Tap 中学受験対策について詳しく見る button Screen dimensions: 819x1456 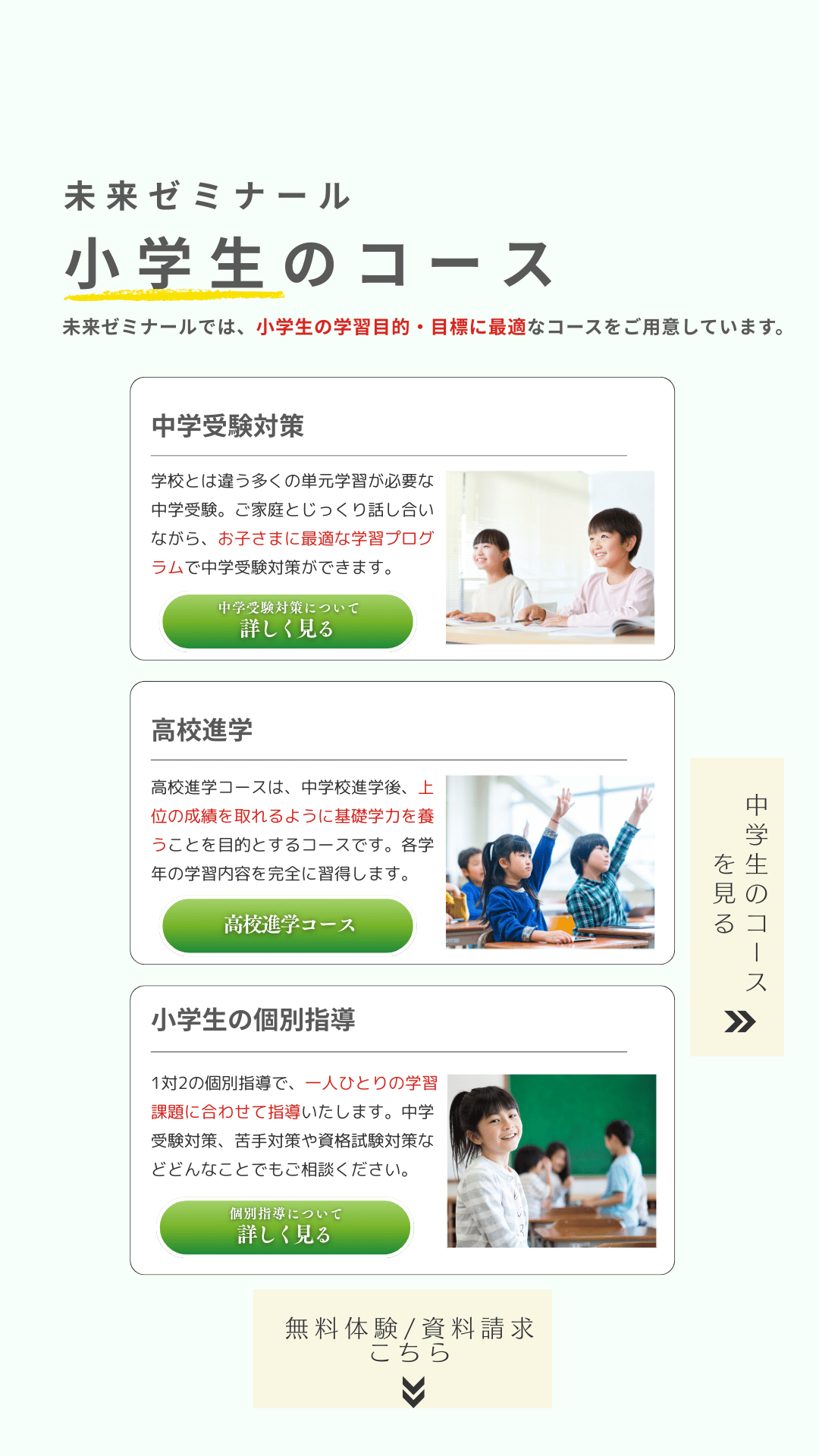[x=287, y=621]
